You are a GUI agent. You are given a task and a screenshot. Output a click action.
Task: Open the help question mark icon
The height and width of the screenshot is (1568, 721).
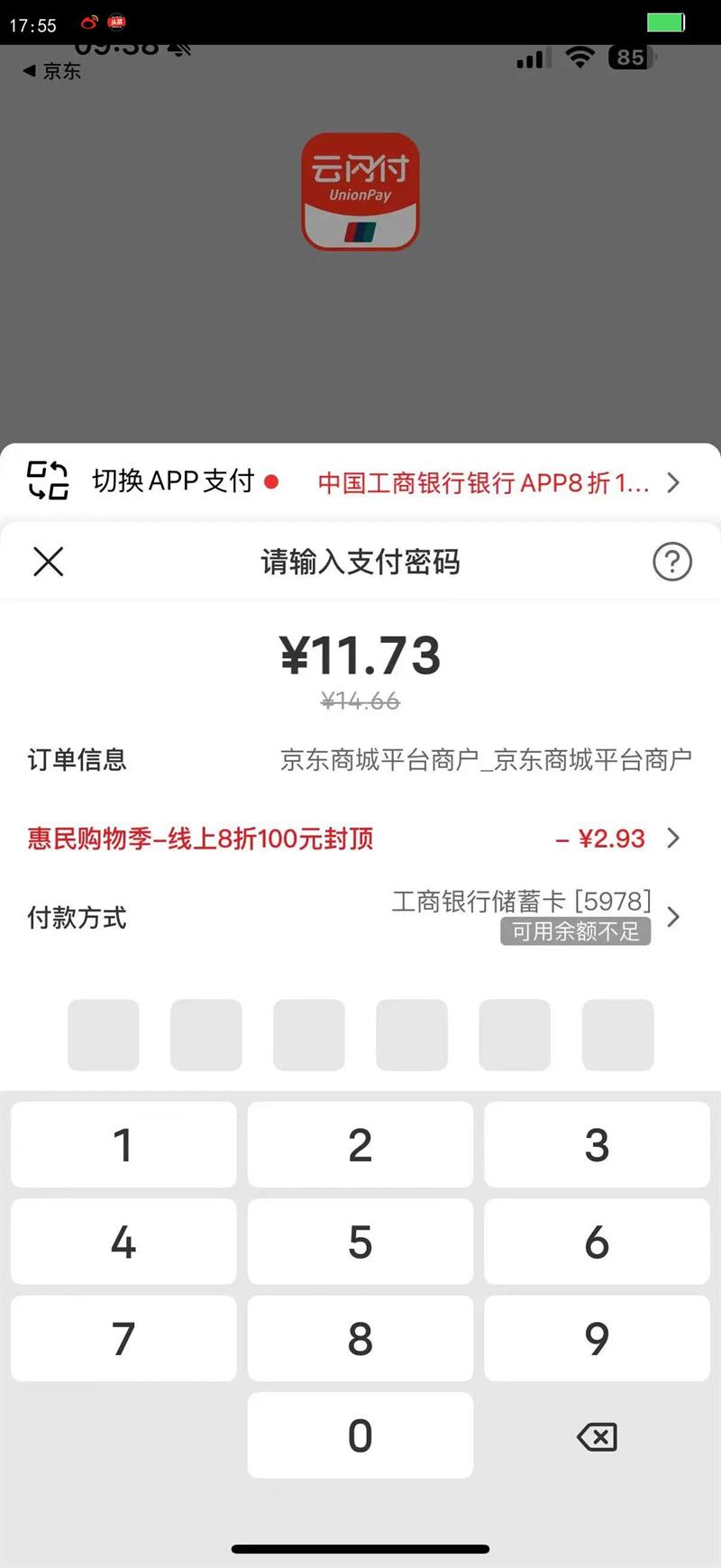click(x=672, y=562)
